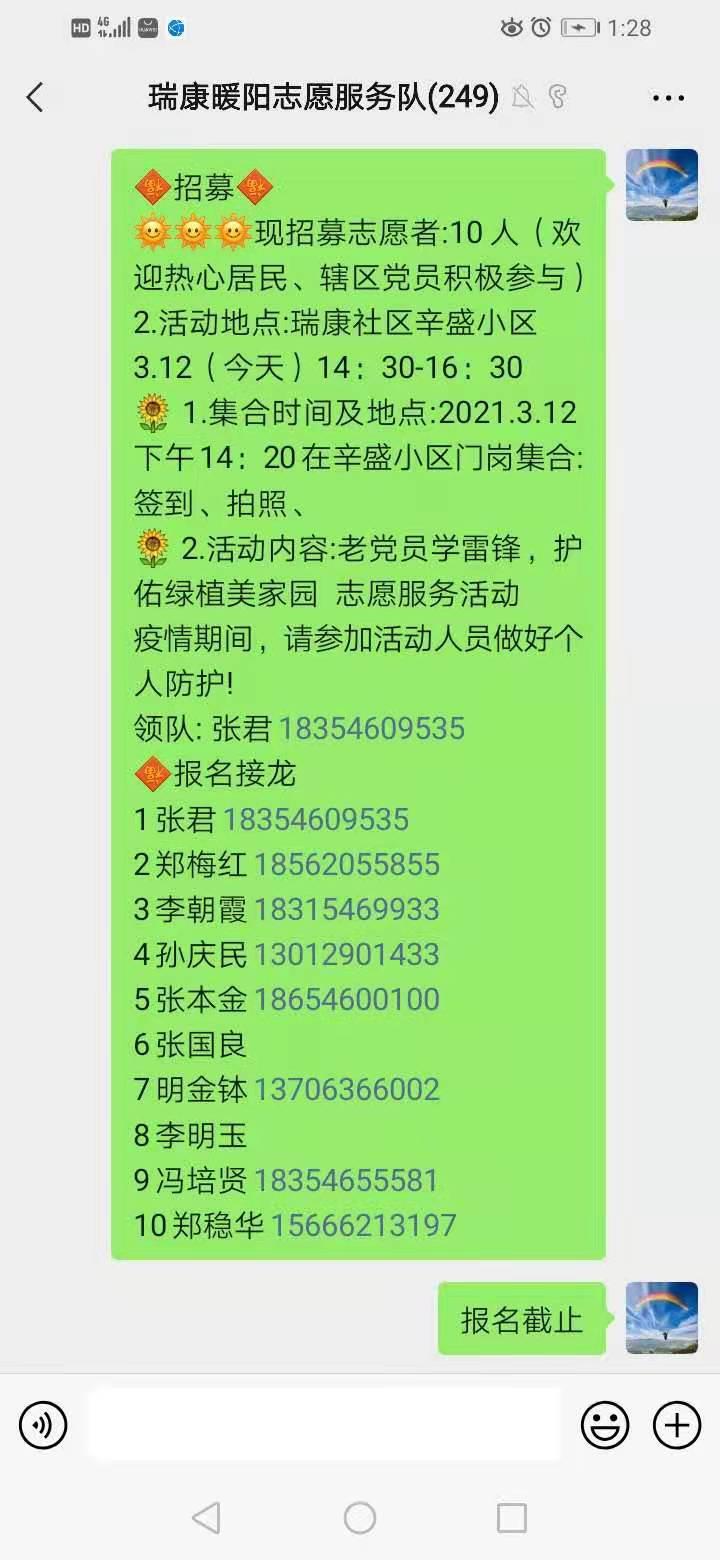
Task: Open sender avatar beside the recruitment message
Action: [662, 185]
